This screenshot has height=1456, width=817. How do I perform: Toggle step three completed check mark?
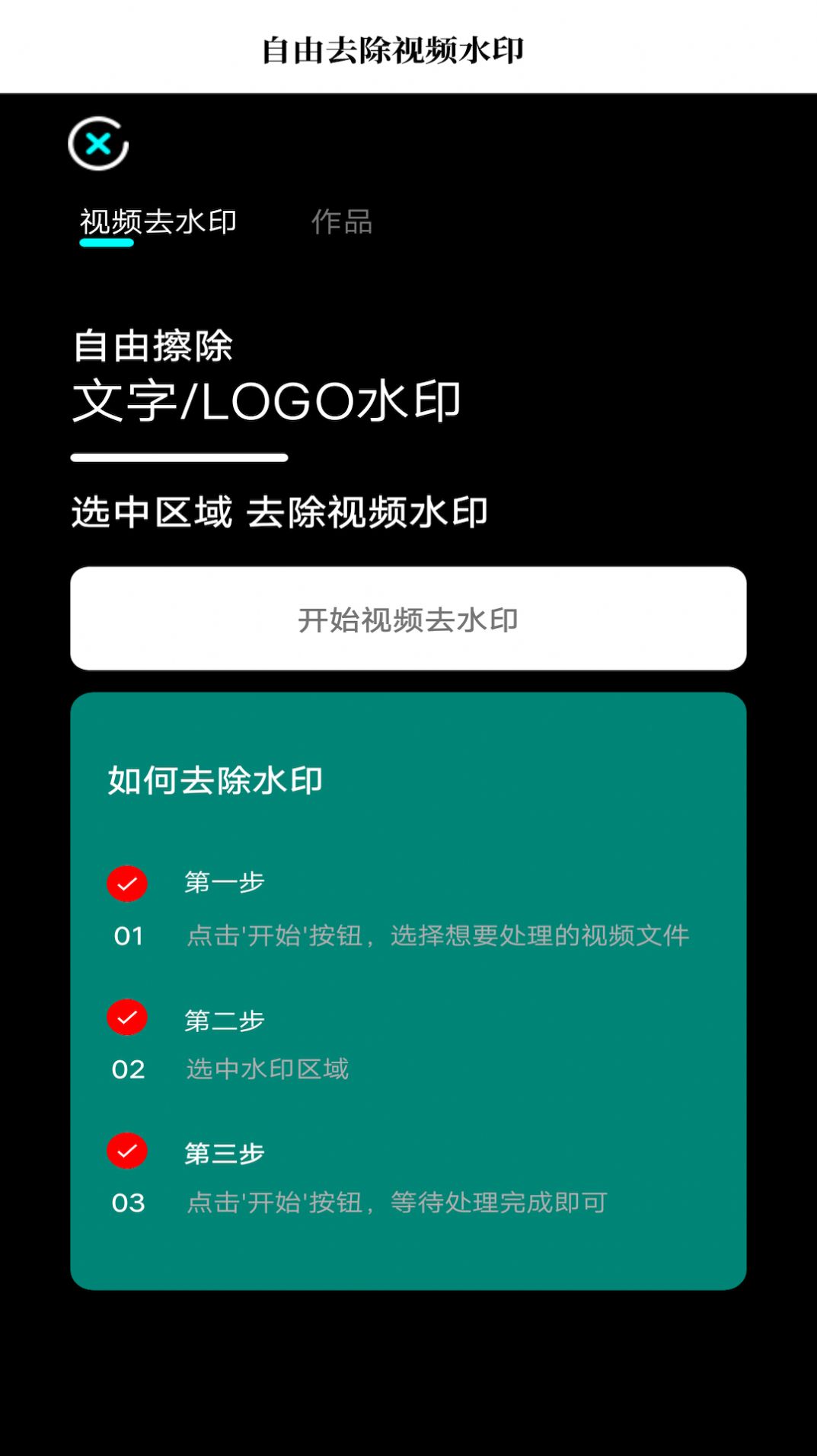click(127, 1152)
